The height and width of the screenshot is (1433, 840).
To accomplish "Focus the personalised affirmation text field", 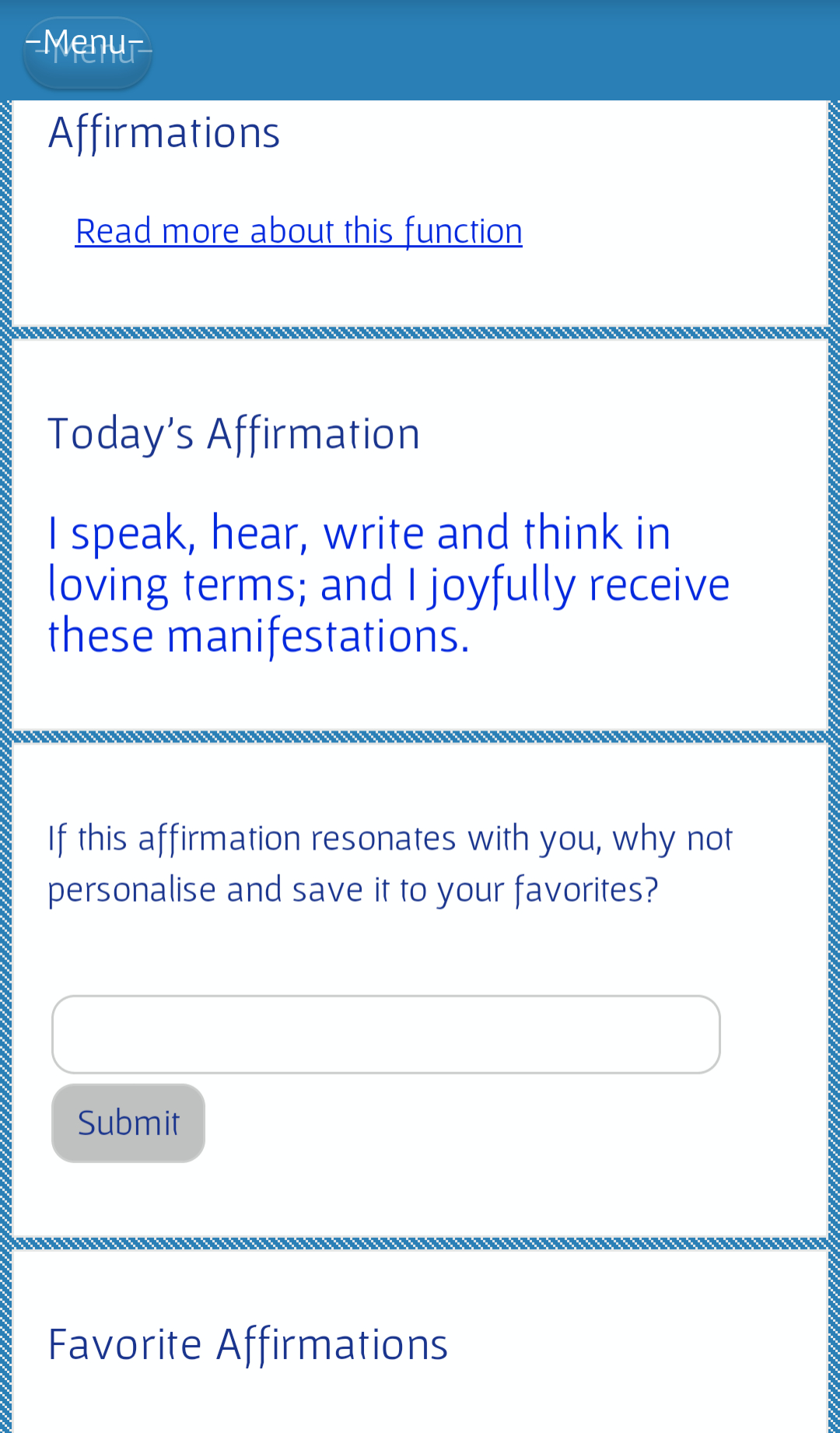I will tap(386, 1034).
